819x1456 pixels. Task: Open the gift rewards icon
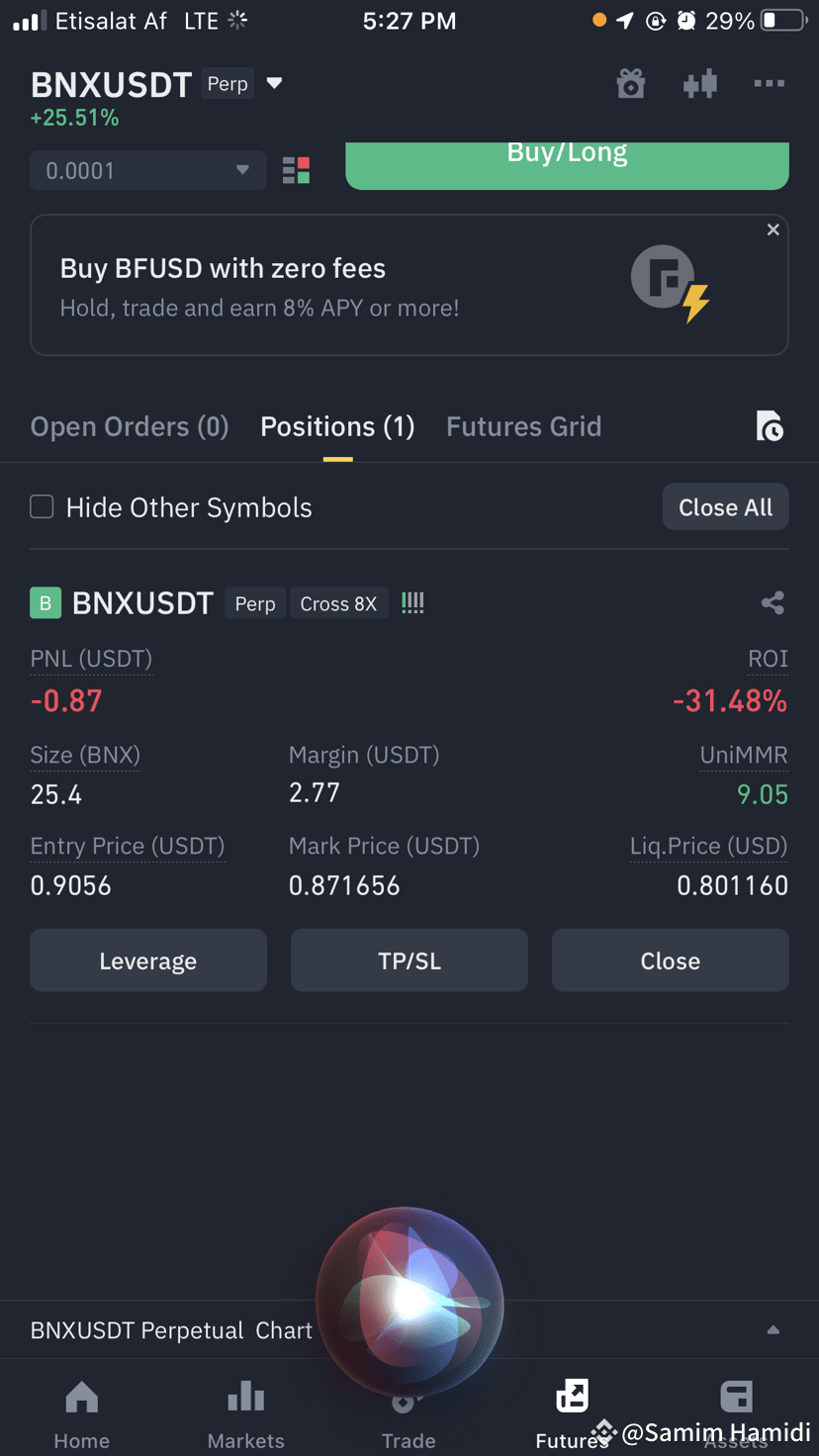pos(630,83)
